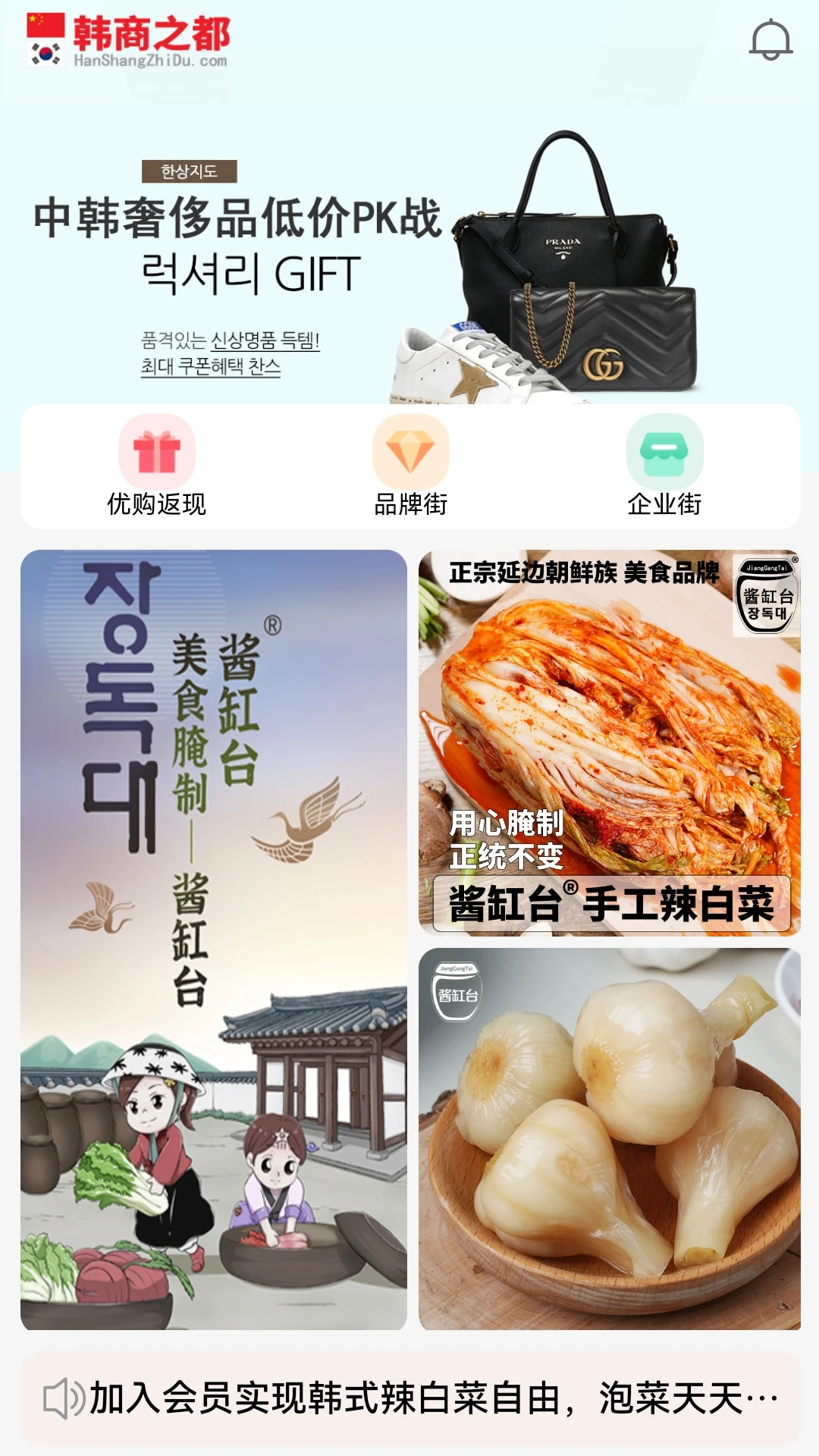This screenshot has height=1456, width=819.
Task: Open notifications via the bell icon
Action: point(771,39)
